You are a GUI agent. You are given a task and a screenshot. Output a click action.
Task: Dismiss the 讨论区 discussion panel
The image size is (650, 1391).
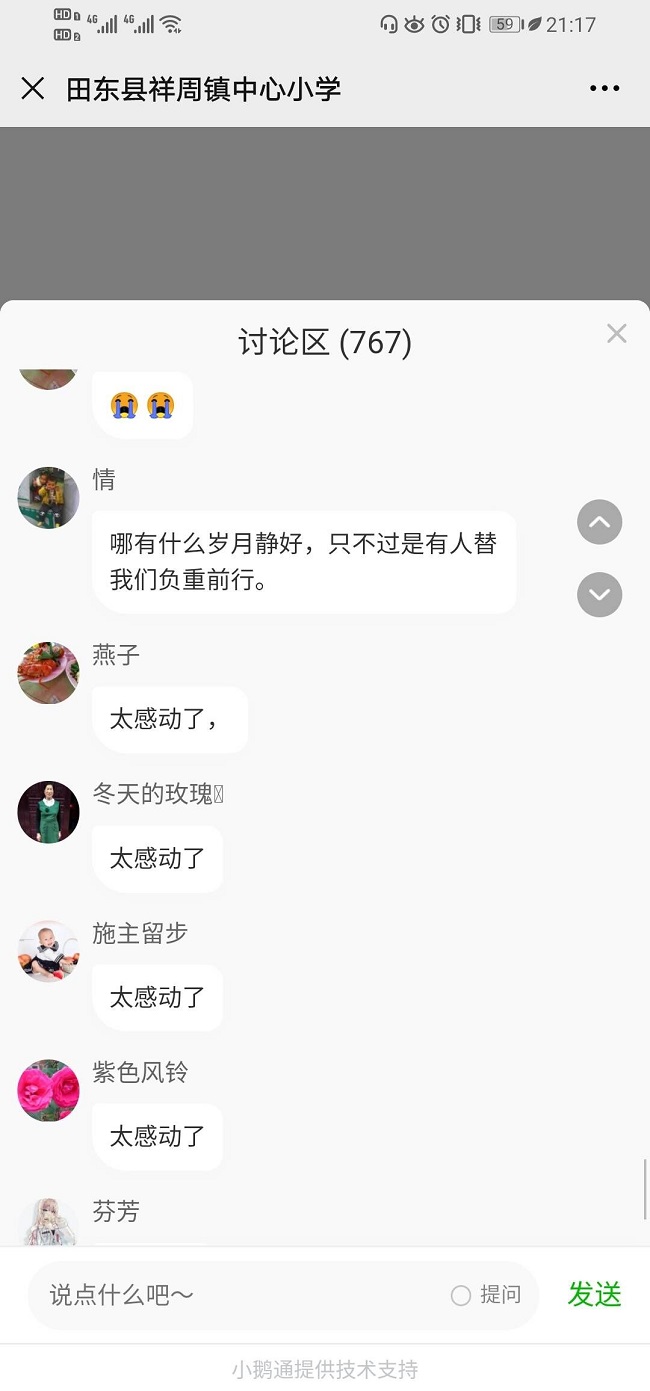click(x=616, y=334)
